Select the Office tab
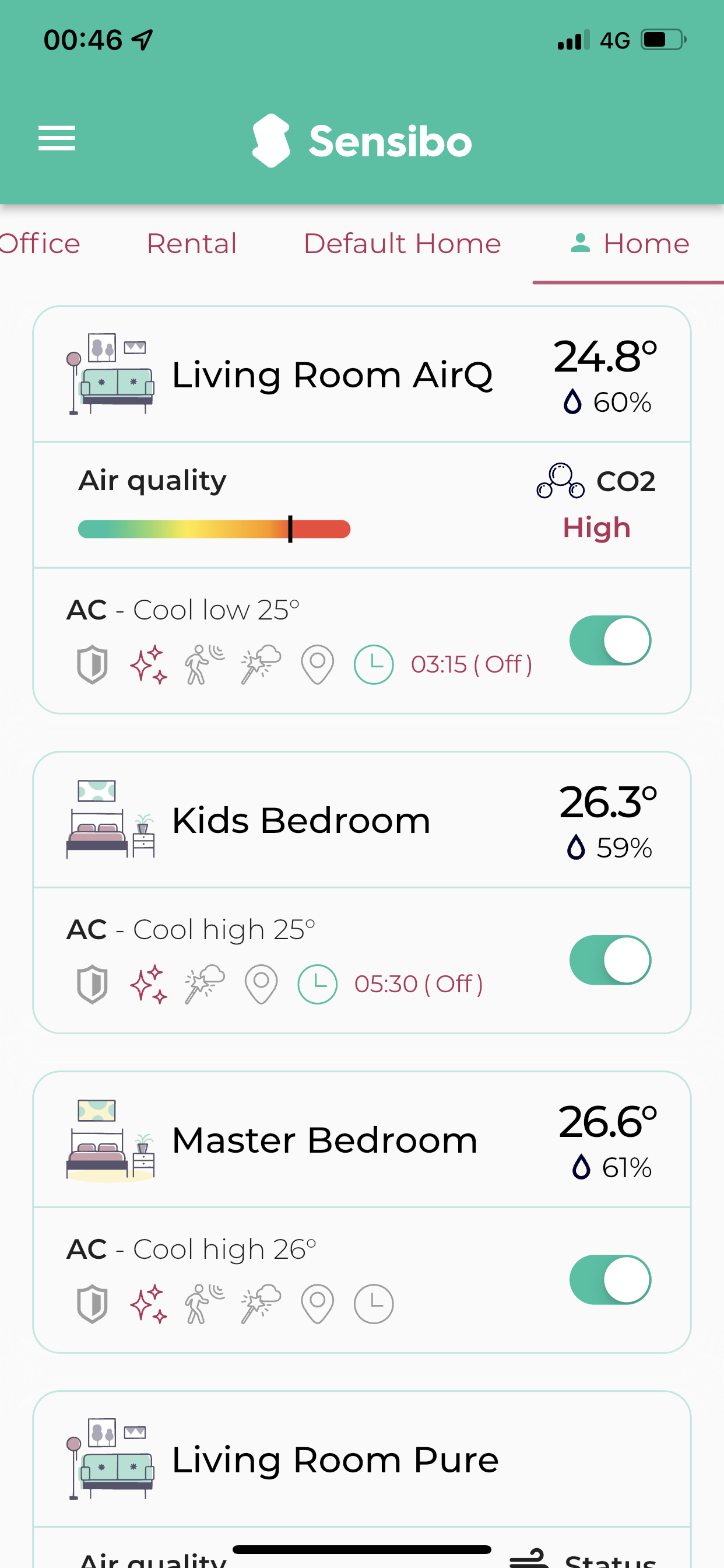 (40, 243)
